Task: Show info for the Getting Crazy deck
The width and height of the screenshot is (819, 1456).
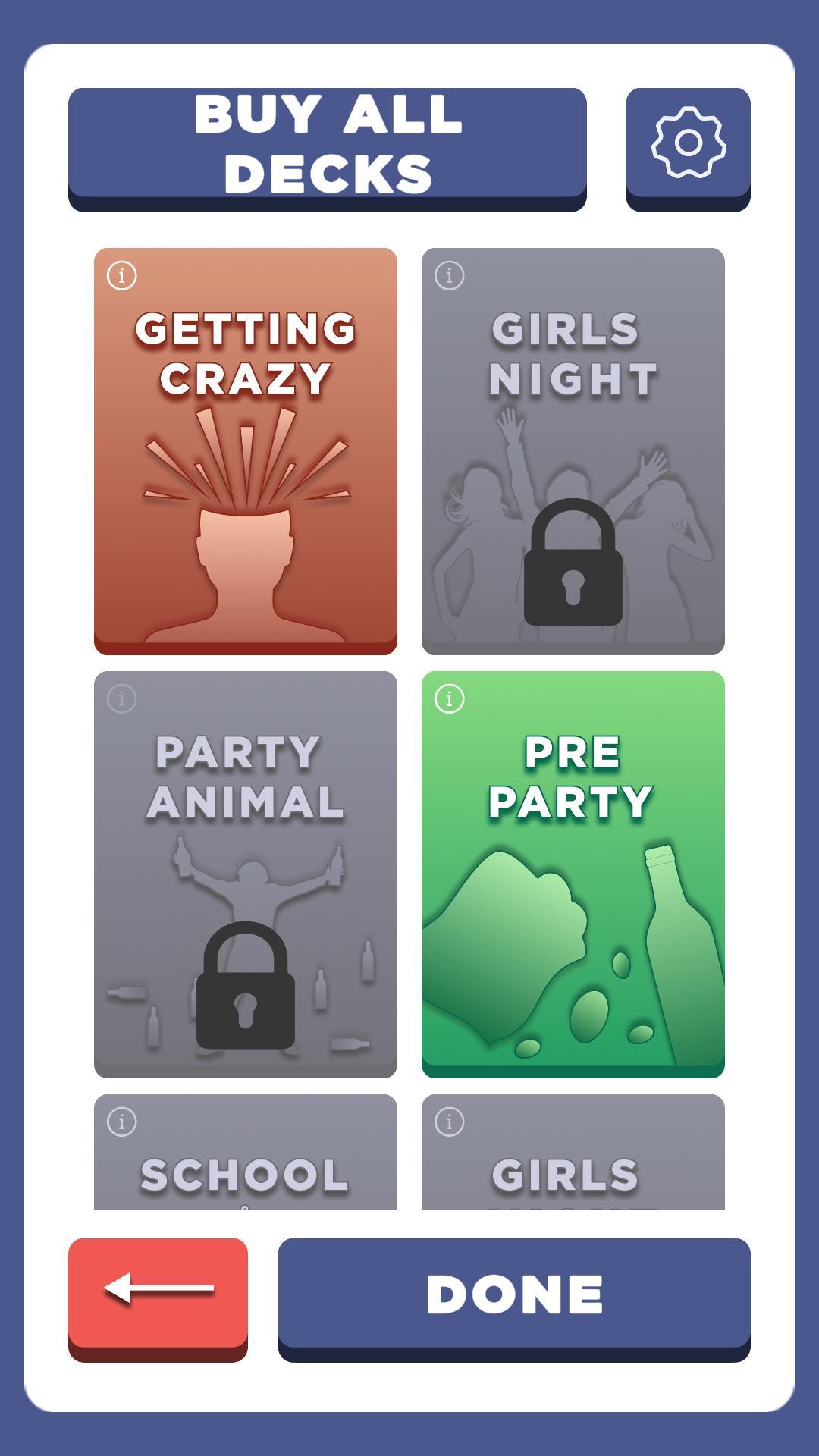Action: [x=122, y=275]
